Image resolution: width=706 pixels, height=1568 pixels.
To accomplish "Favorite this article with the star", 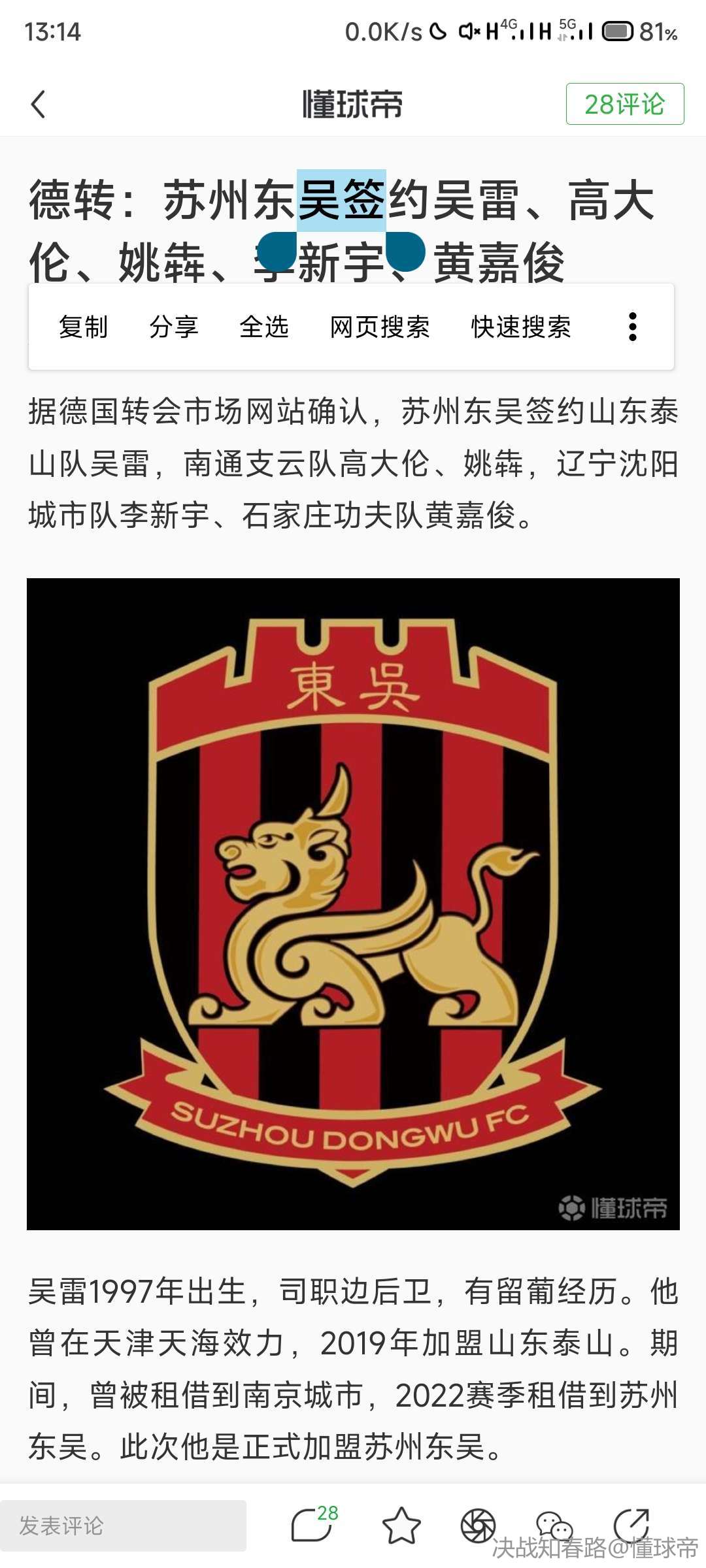I will tap(401, 1526).
